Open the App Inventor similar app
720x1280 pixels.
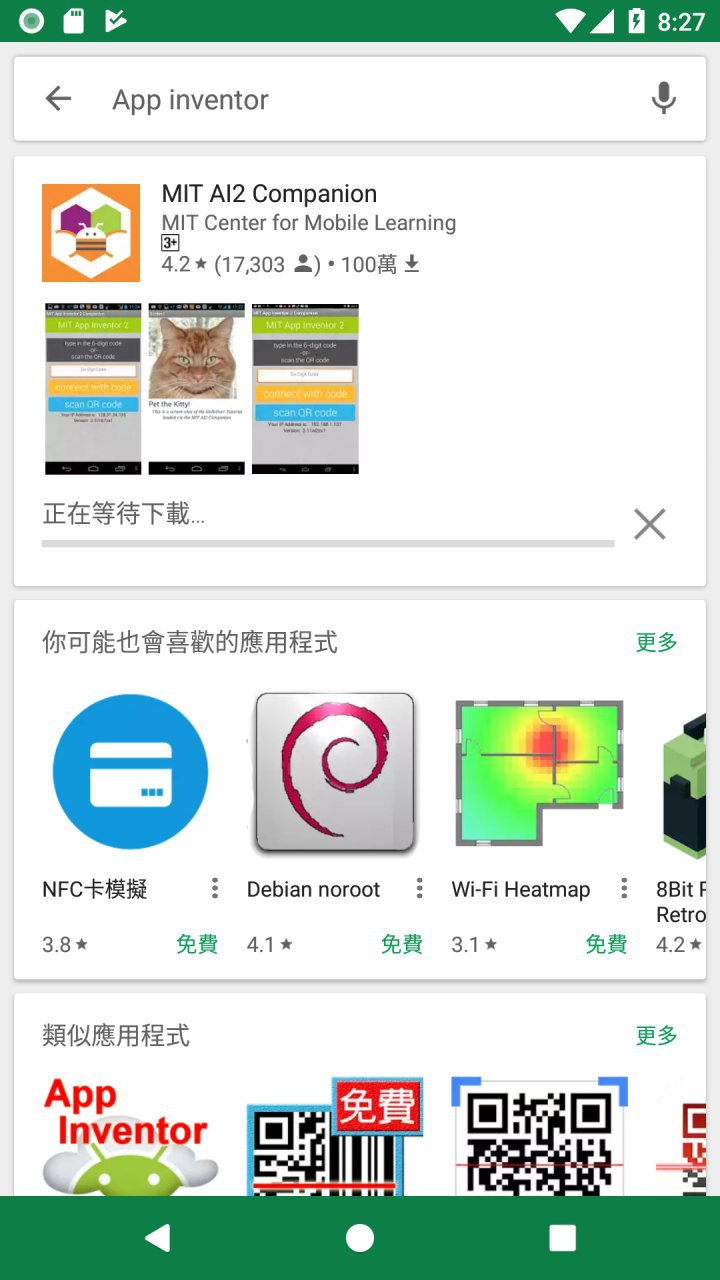point(130,1135)
